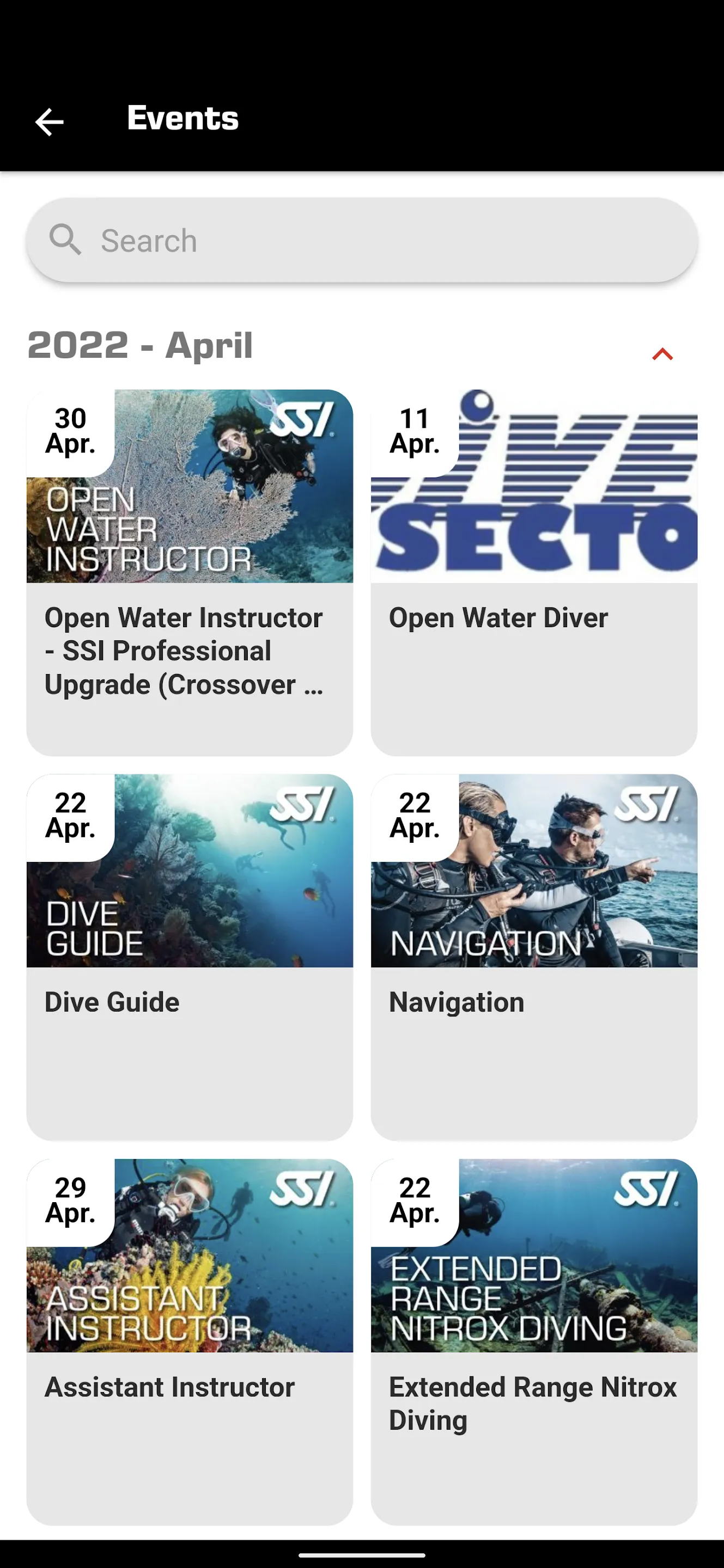This screenshot has width=724, height=1568.
Task: Tap the Events title in the header
Action: coord(181,118)
